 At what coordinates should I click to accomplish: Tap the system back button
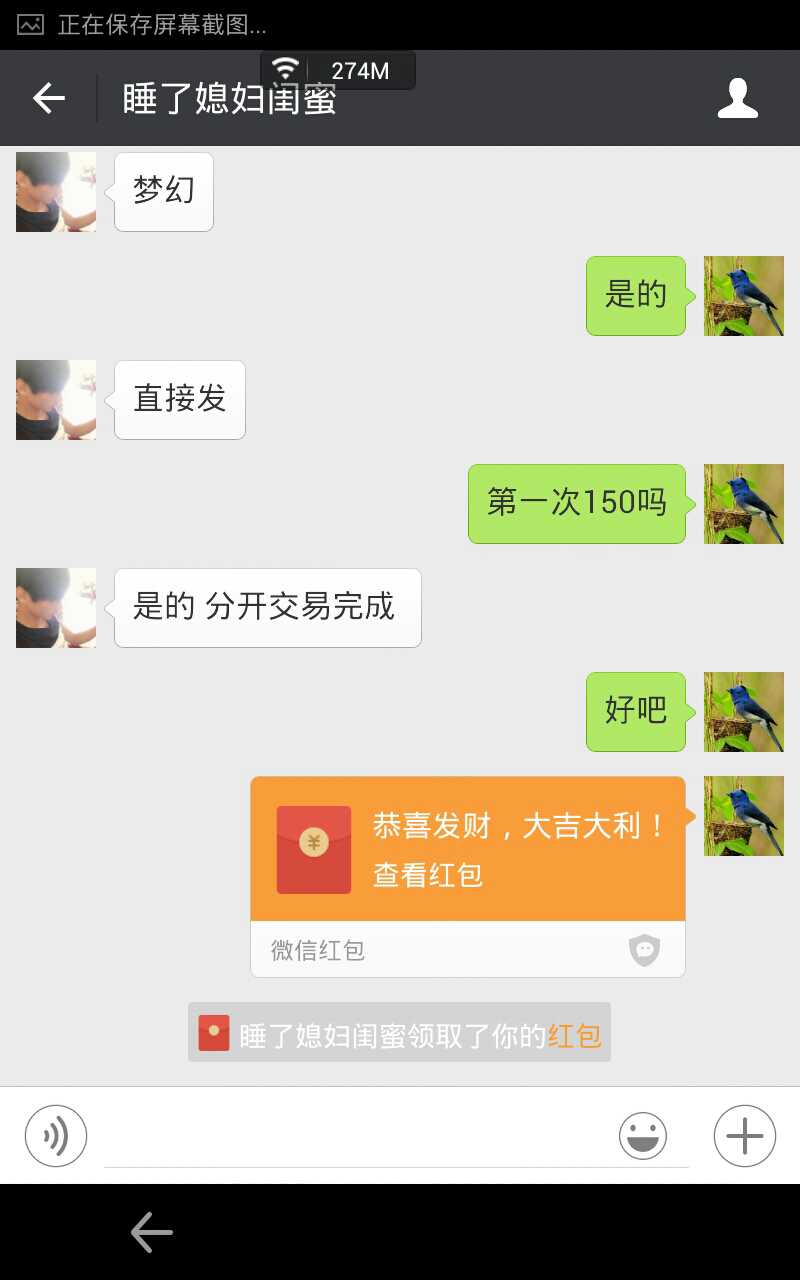pos(152,1232)
